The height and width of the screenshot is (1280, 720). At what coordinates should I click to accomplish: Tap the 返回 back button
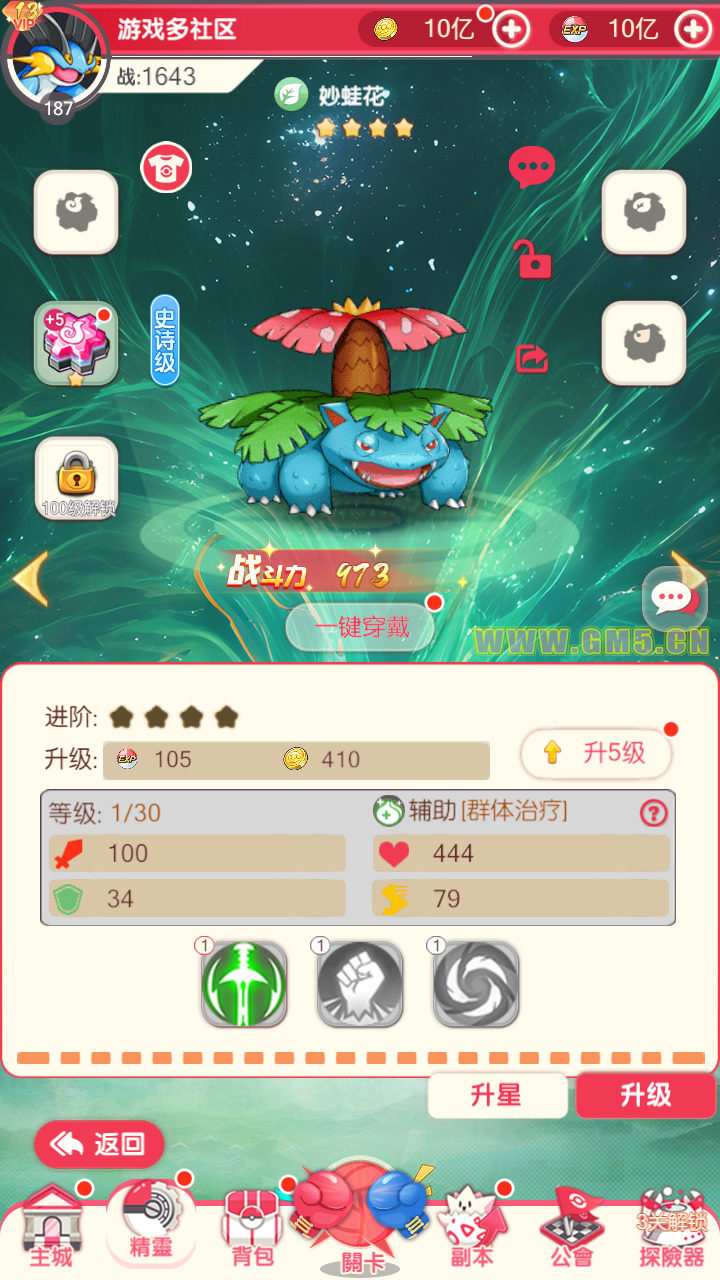(99, 1144)
